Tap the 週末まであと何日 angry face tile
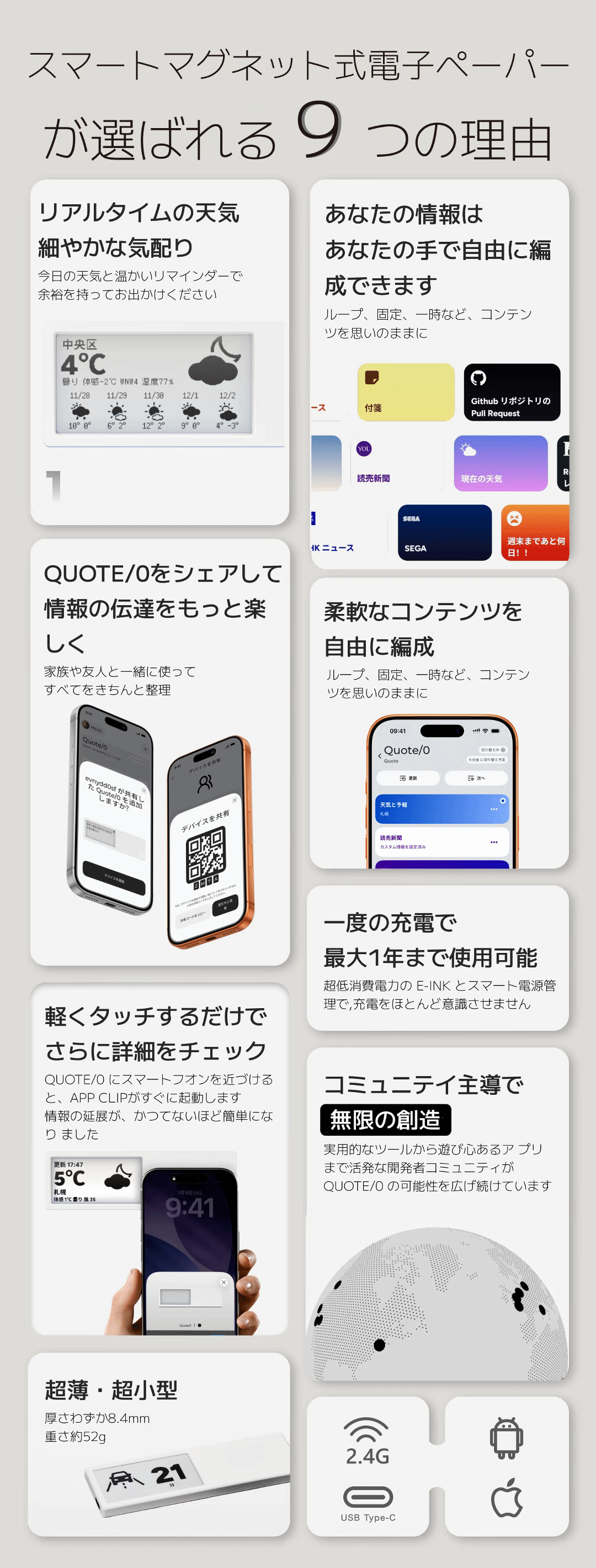 pos(537,533)
